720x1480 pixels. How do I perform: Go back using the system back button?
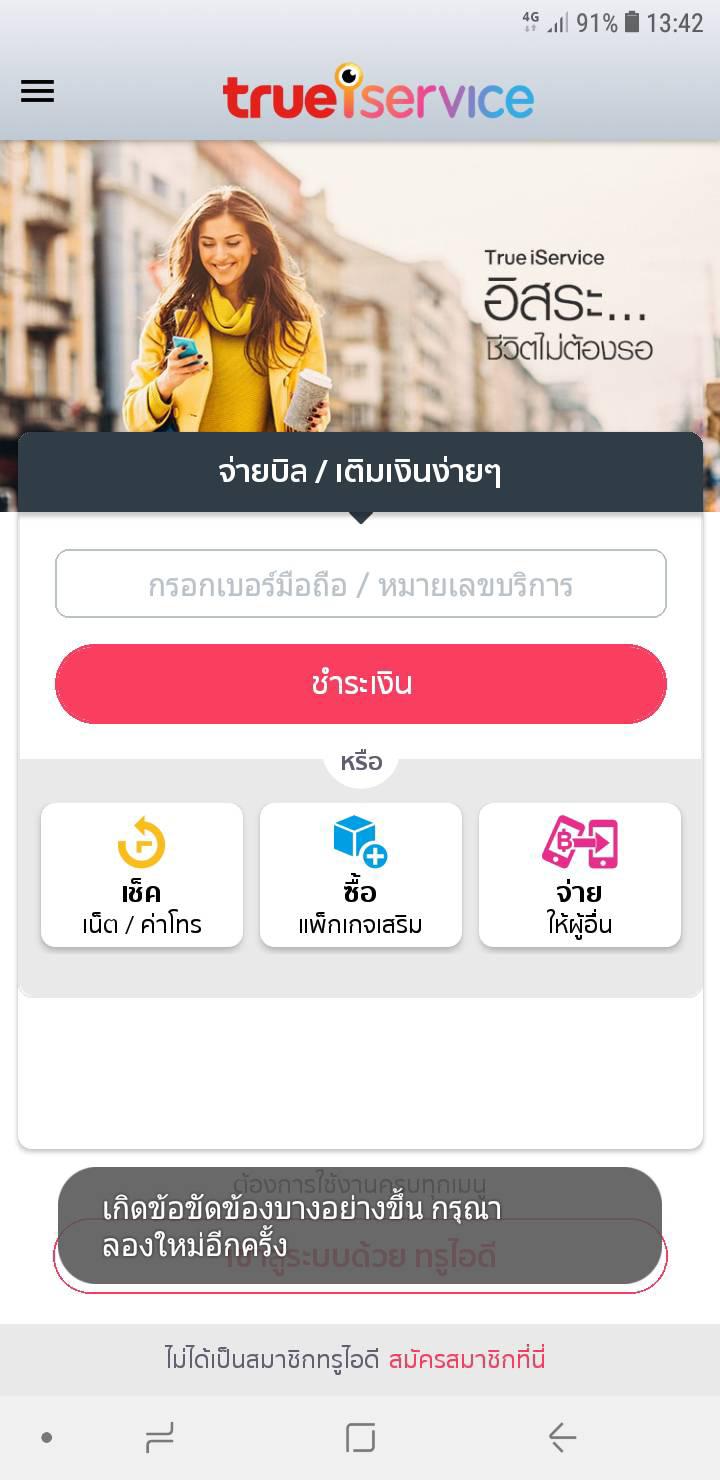pyautogui.click(x=562, y=1438)
